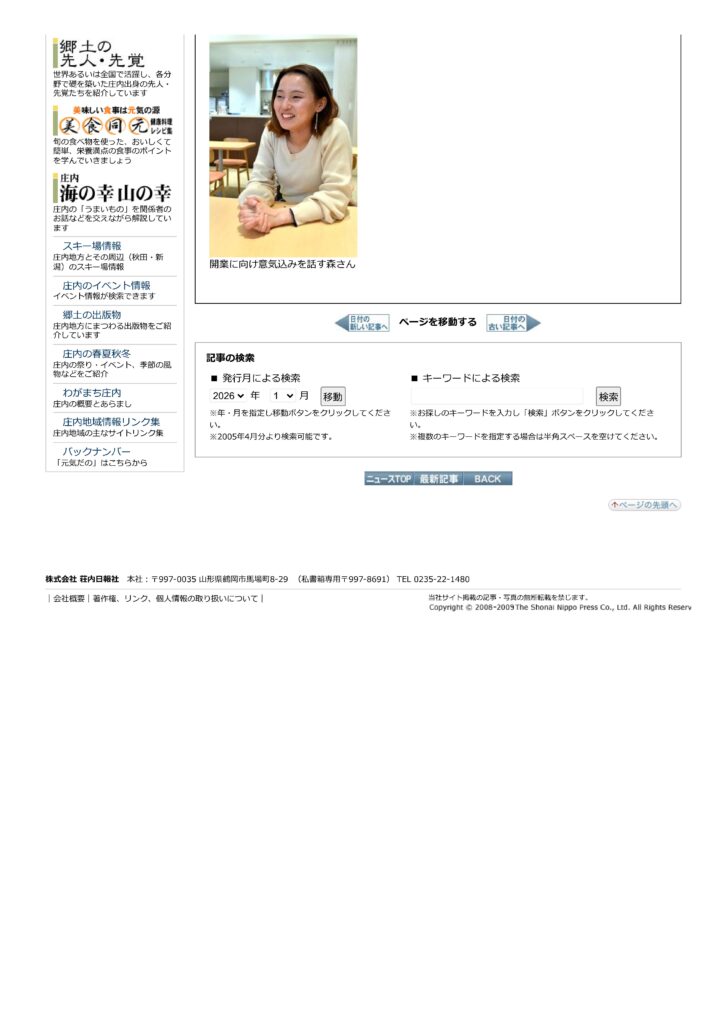Image resolution: width=724 pixels, height=1024 pixels.
Task: Open the 郷土の先人・先覚 section
Action: tap(101, 53)
